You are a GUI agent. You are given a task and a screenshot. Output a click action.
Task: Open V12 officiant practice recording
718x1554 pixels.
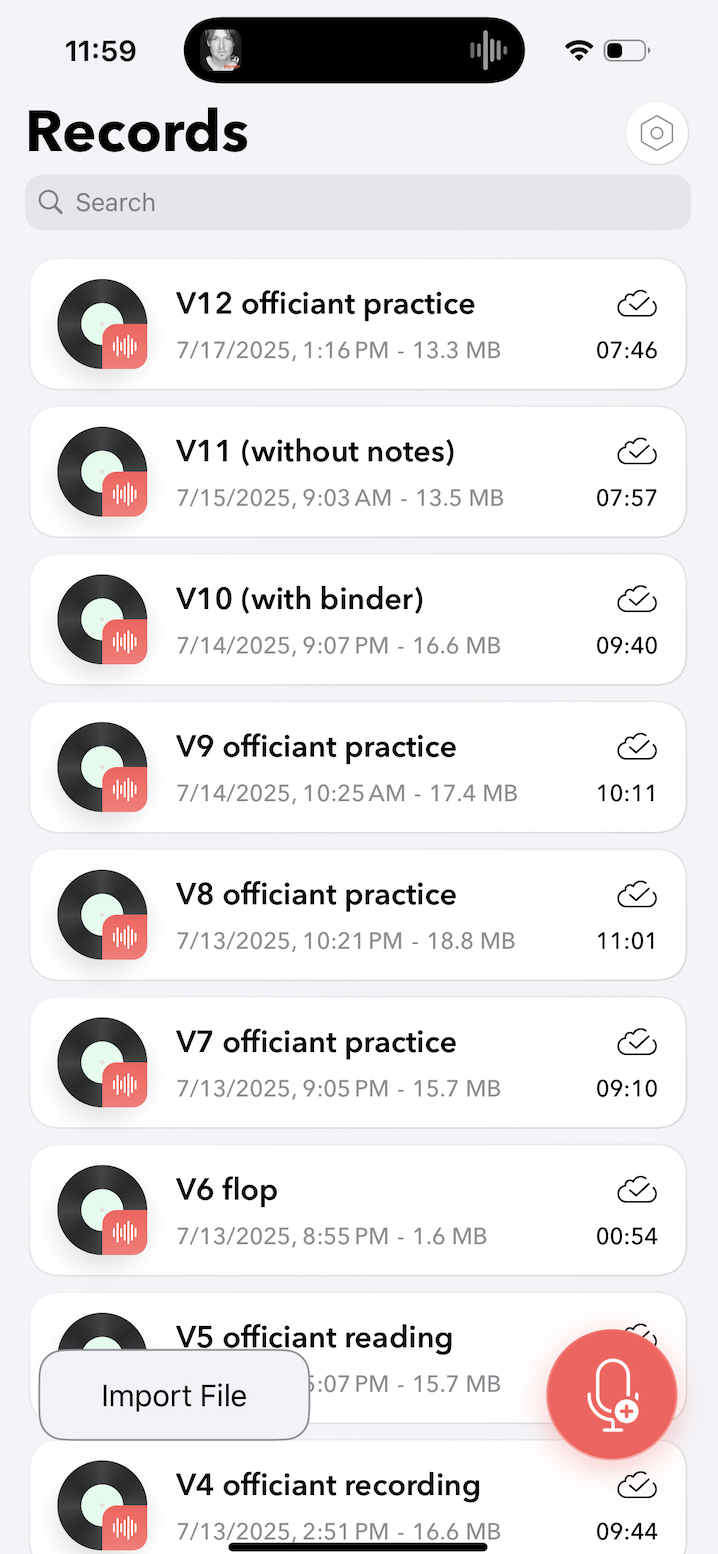click(x=358, y=324)
